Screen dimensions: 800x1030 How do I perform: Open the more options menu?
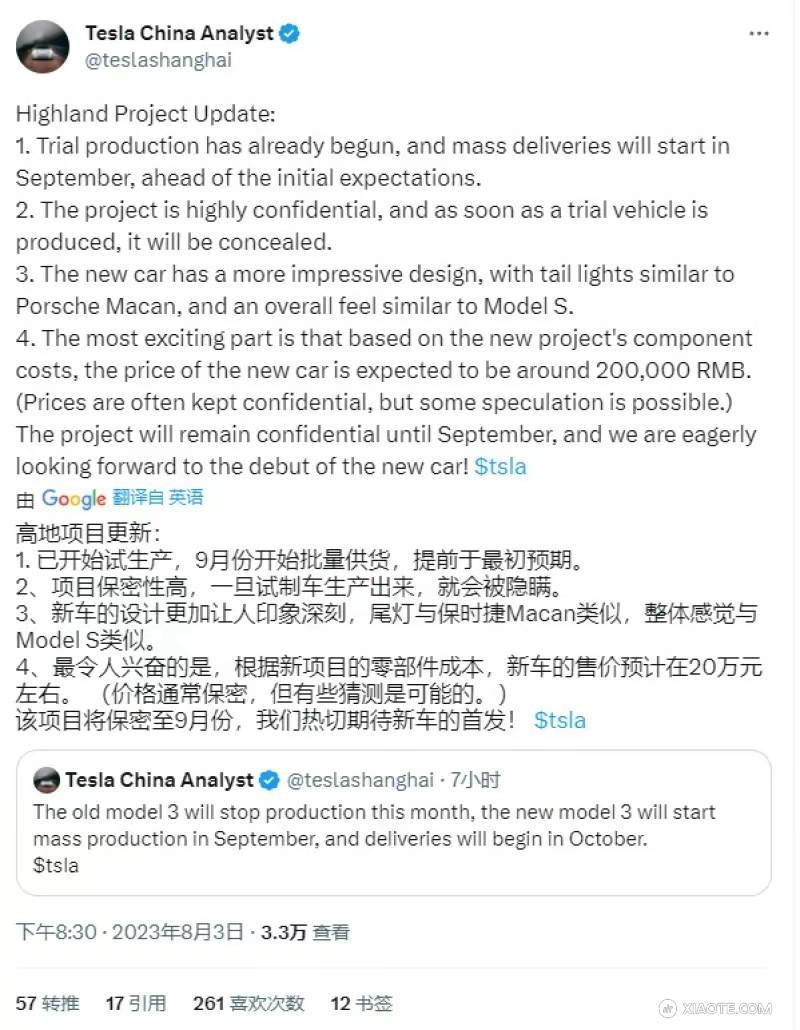tap(758, 33)
